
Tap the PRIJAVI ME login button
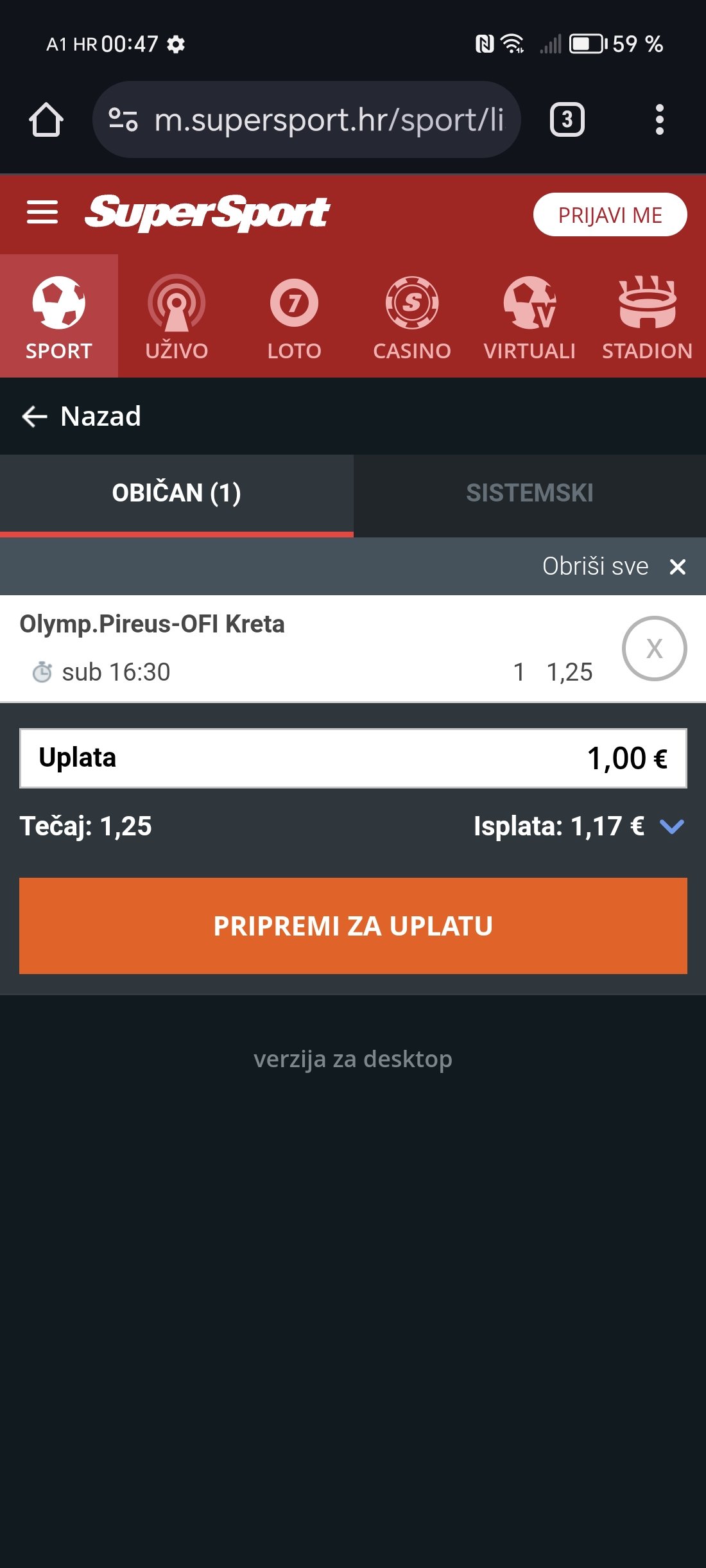(610, 215)
